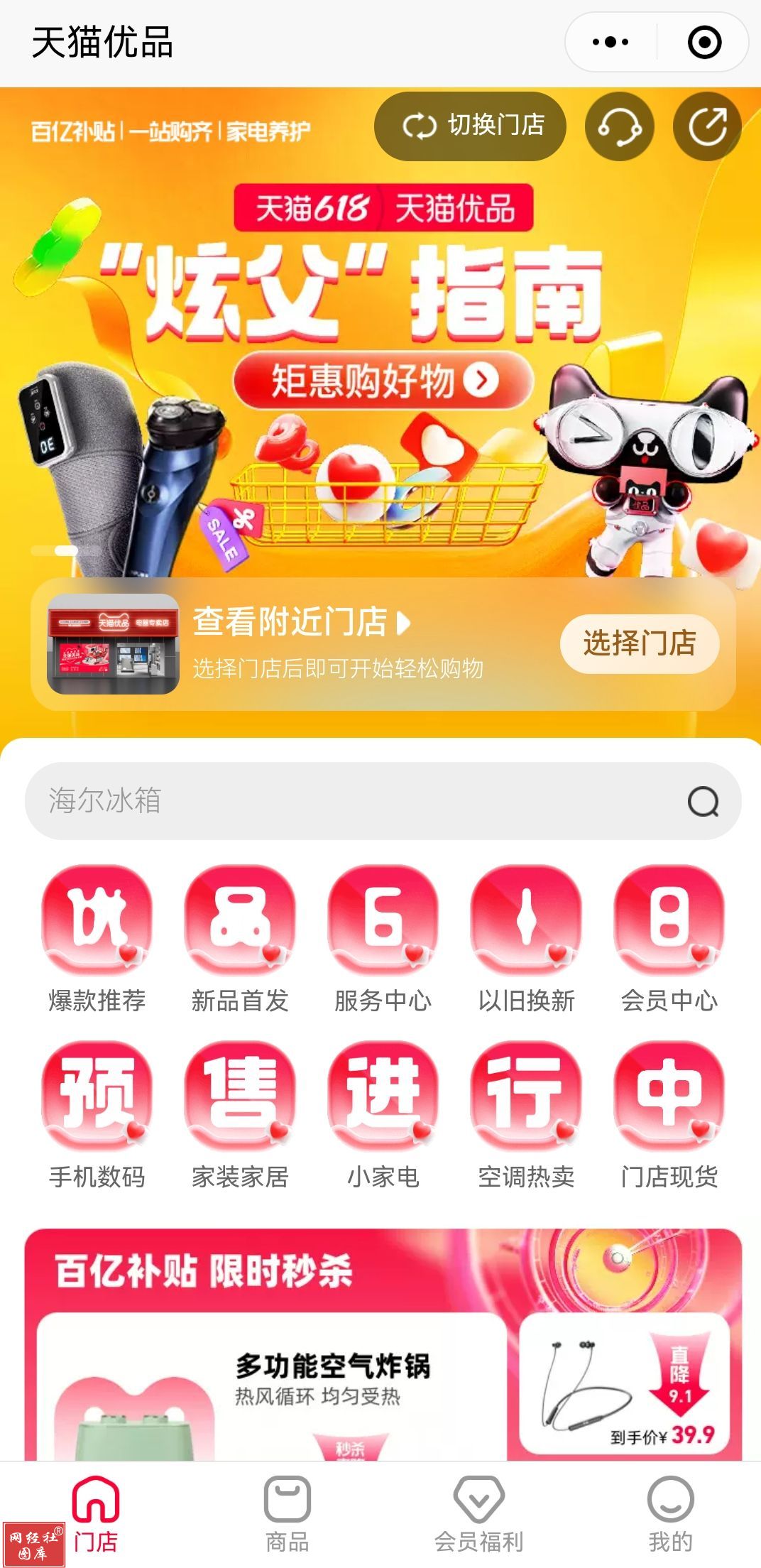Tap 切换门店 to switch store

click(x=471, y=126)
